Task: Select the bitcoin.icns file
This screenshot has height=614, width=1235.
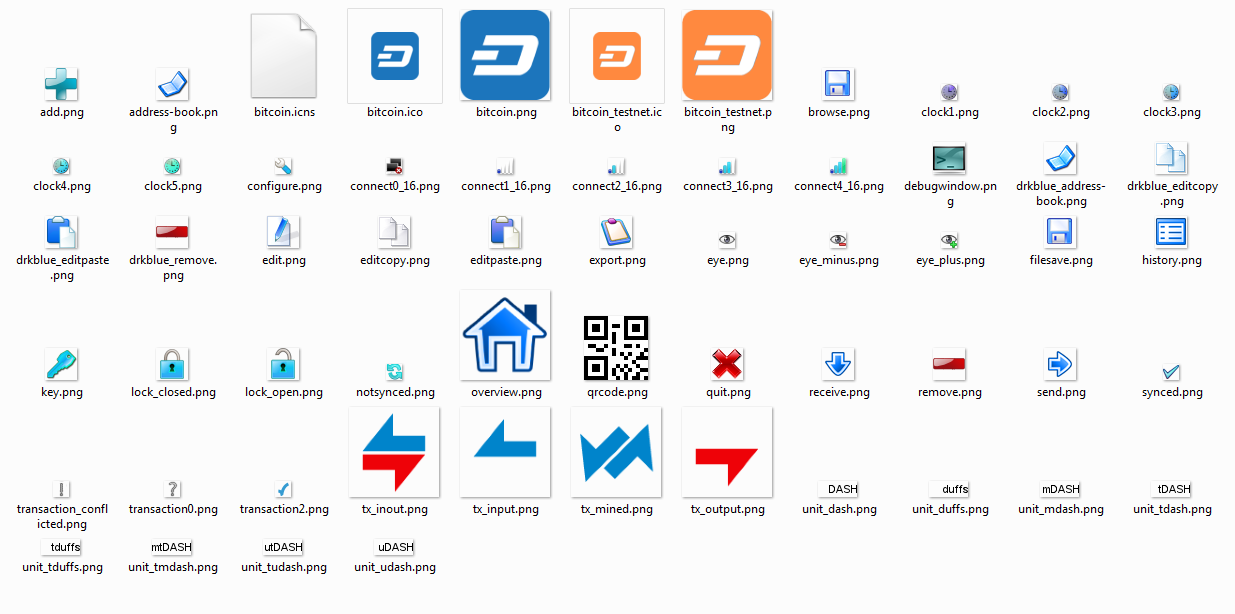Action: pyautogui.click(x=284, y=56)
